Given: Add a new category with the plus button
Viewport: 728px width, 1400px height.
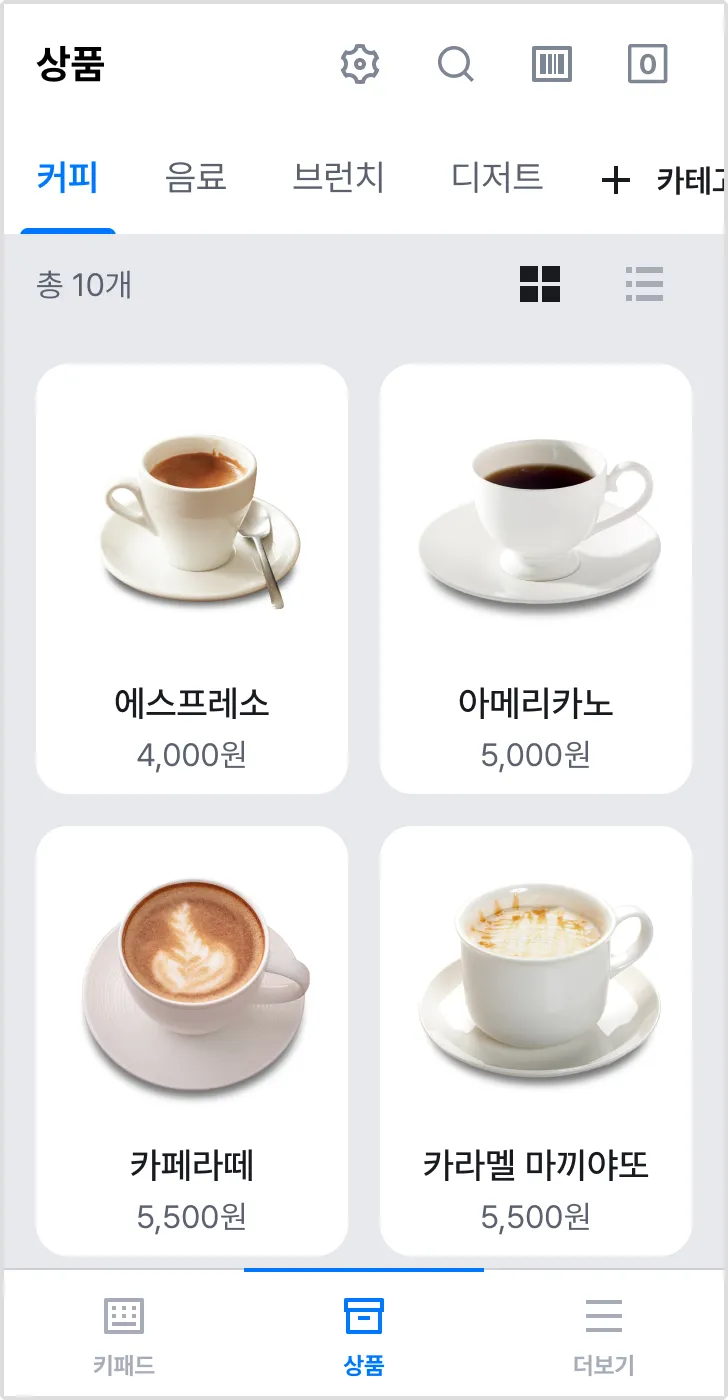Looking at the screenshot, I should 615,181.
